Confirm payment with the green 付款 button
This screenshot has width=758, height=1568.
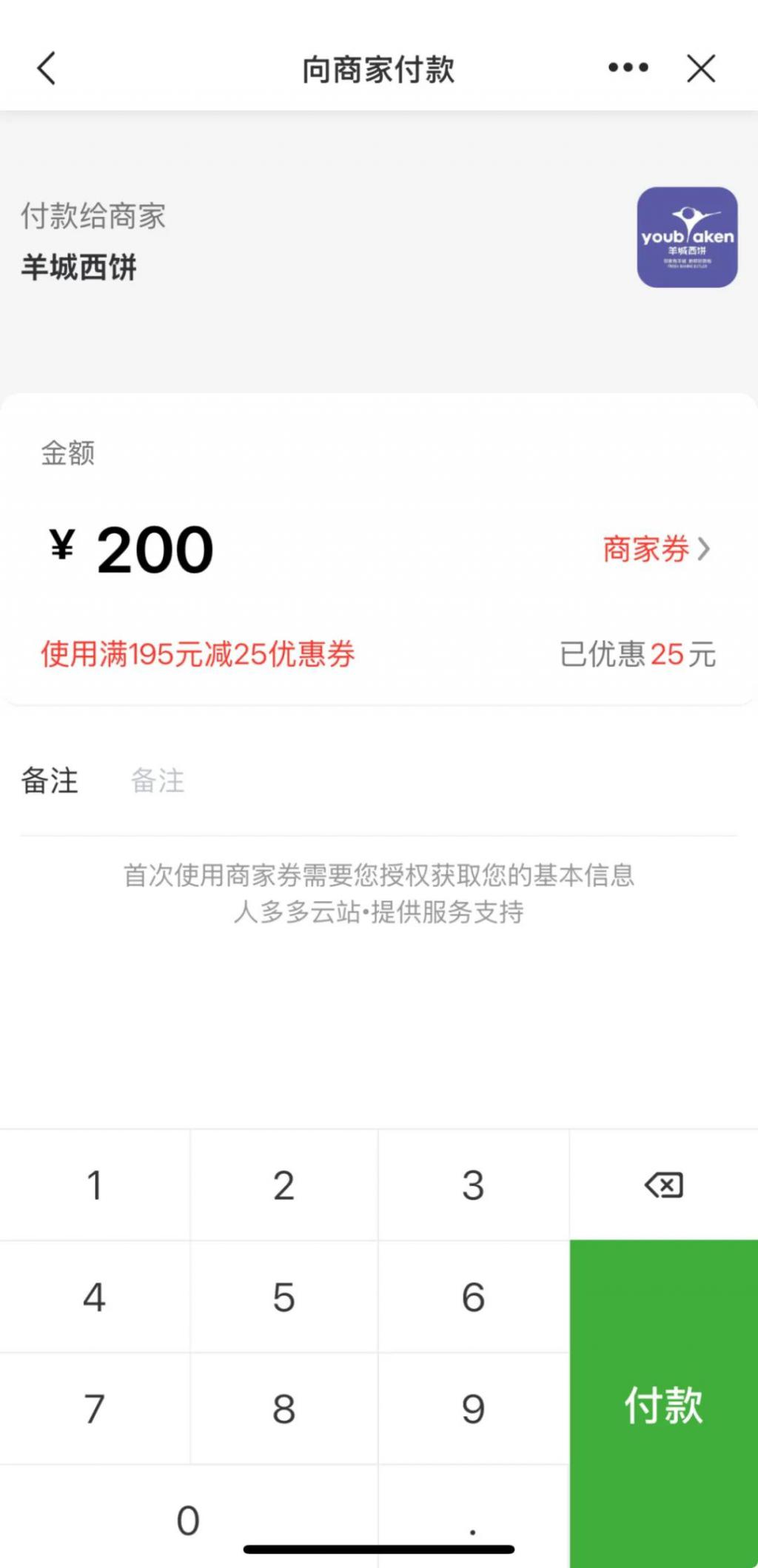click(663, 1403)
